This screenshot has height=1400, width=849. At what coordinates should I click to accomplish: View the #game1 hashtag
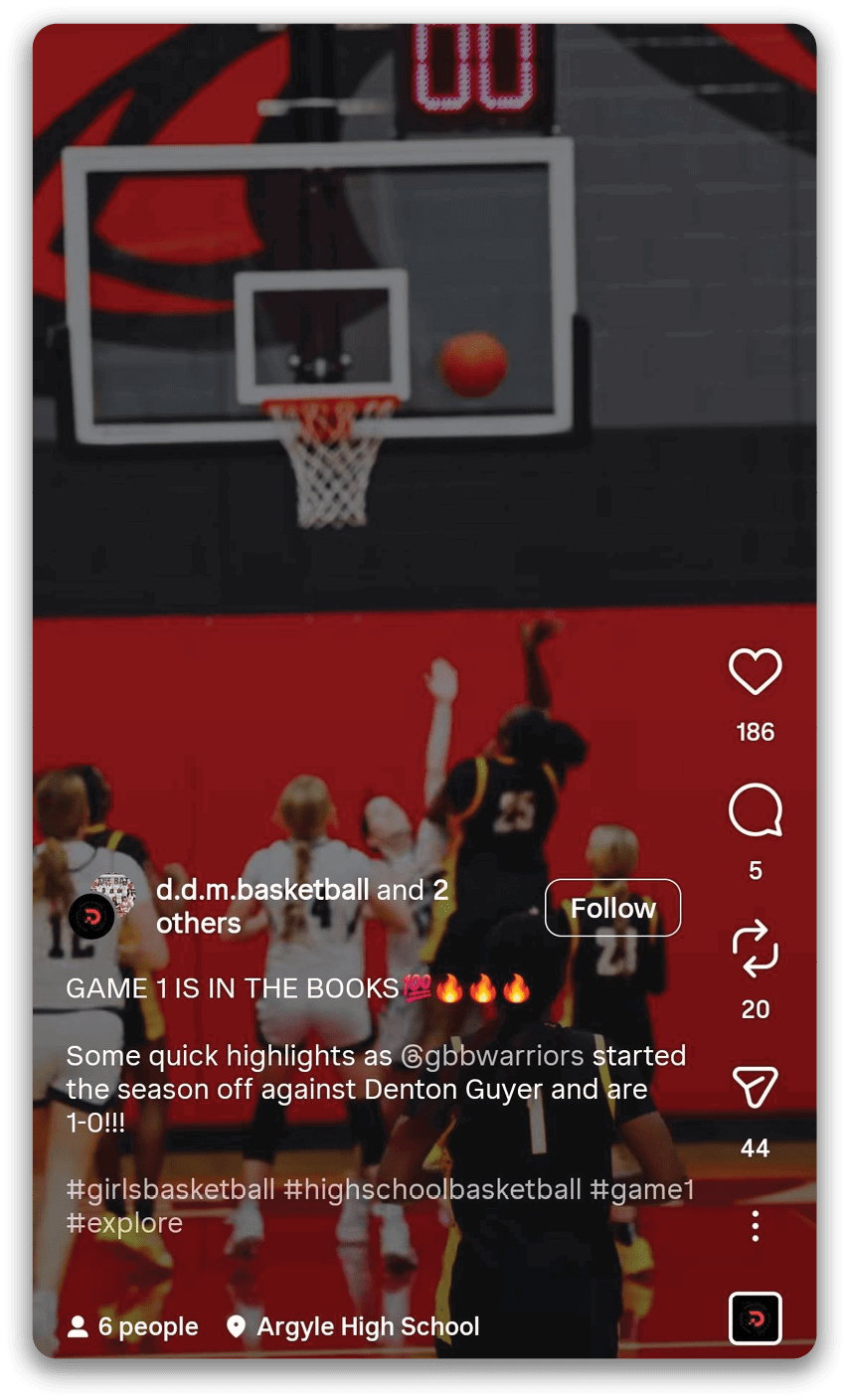pyautogui.click(x=642, y=1189)
